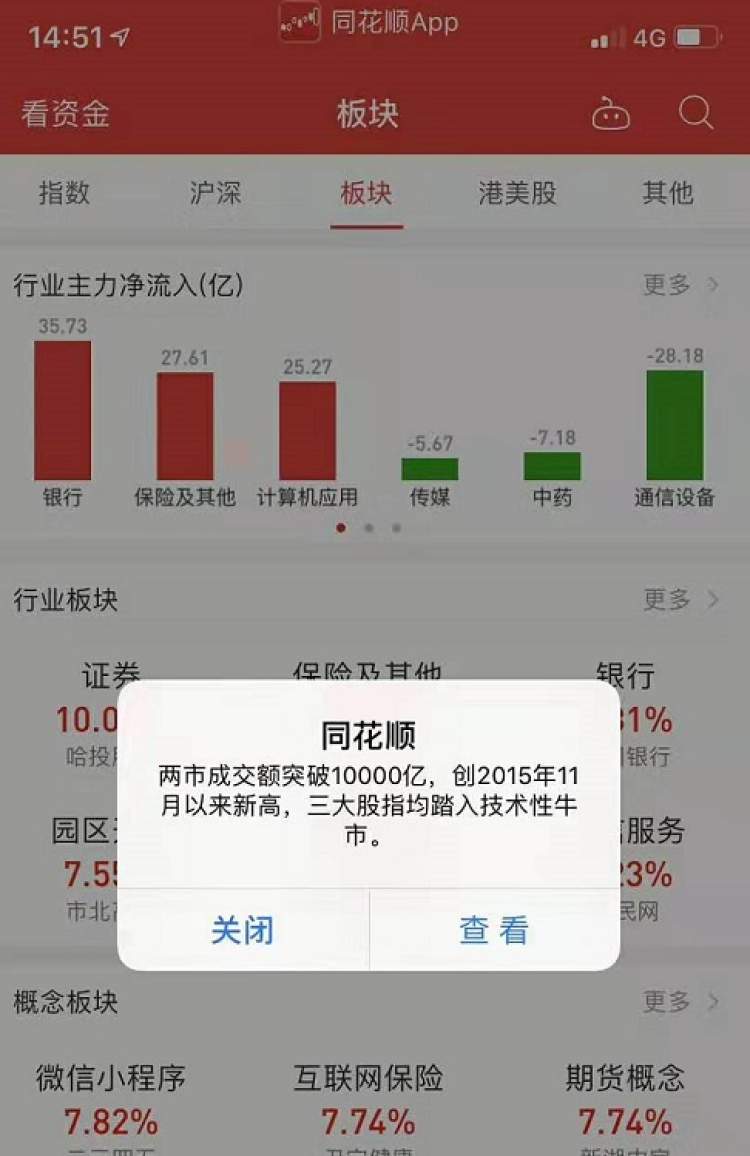
Task: Open 更多 for 行业板块
Action: 680,599
